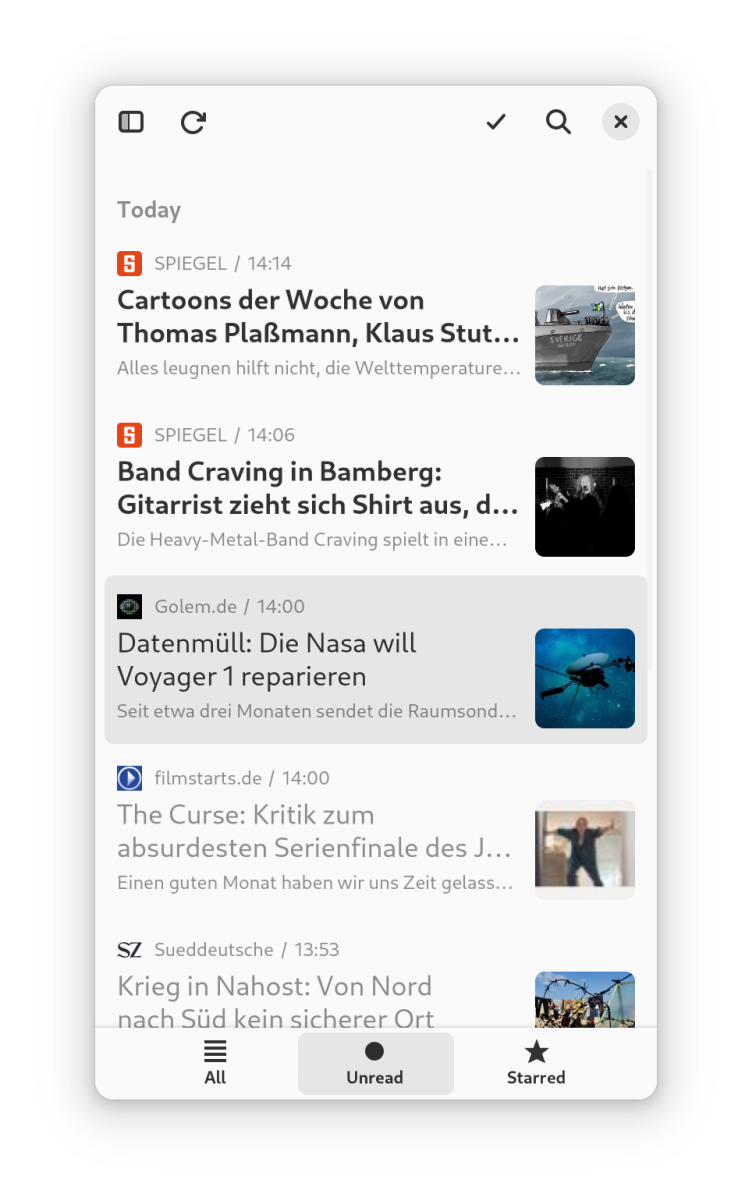Mark all articles as read
752x1204 pixels.
[496, 122]
